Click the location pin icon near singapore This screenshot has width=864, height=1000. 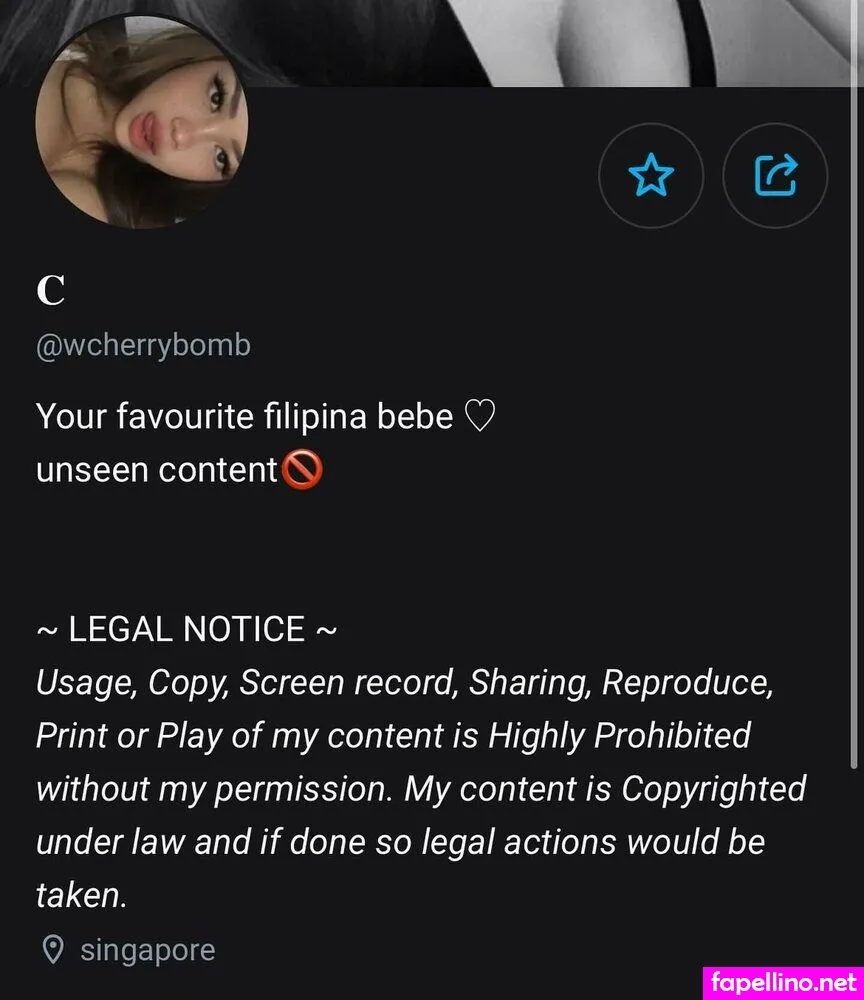(55, 949)
